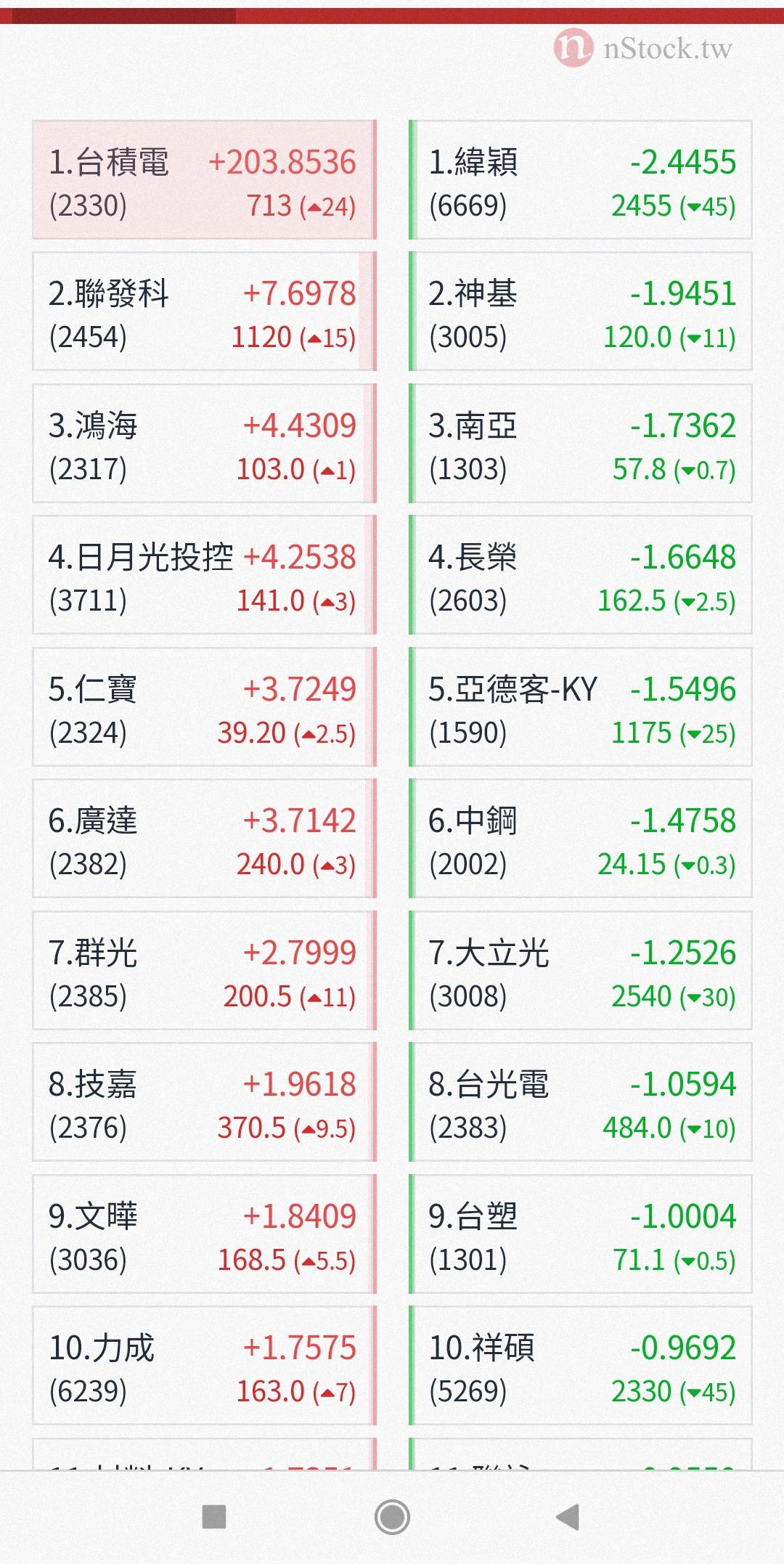Tap the 長榮 (2603) card
784x1564 pixels.
[x=581, y=575]
